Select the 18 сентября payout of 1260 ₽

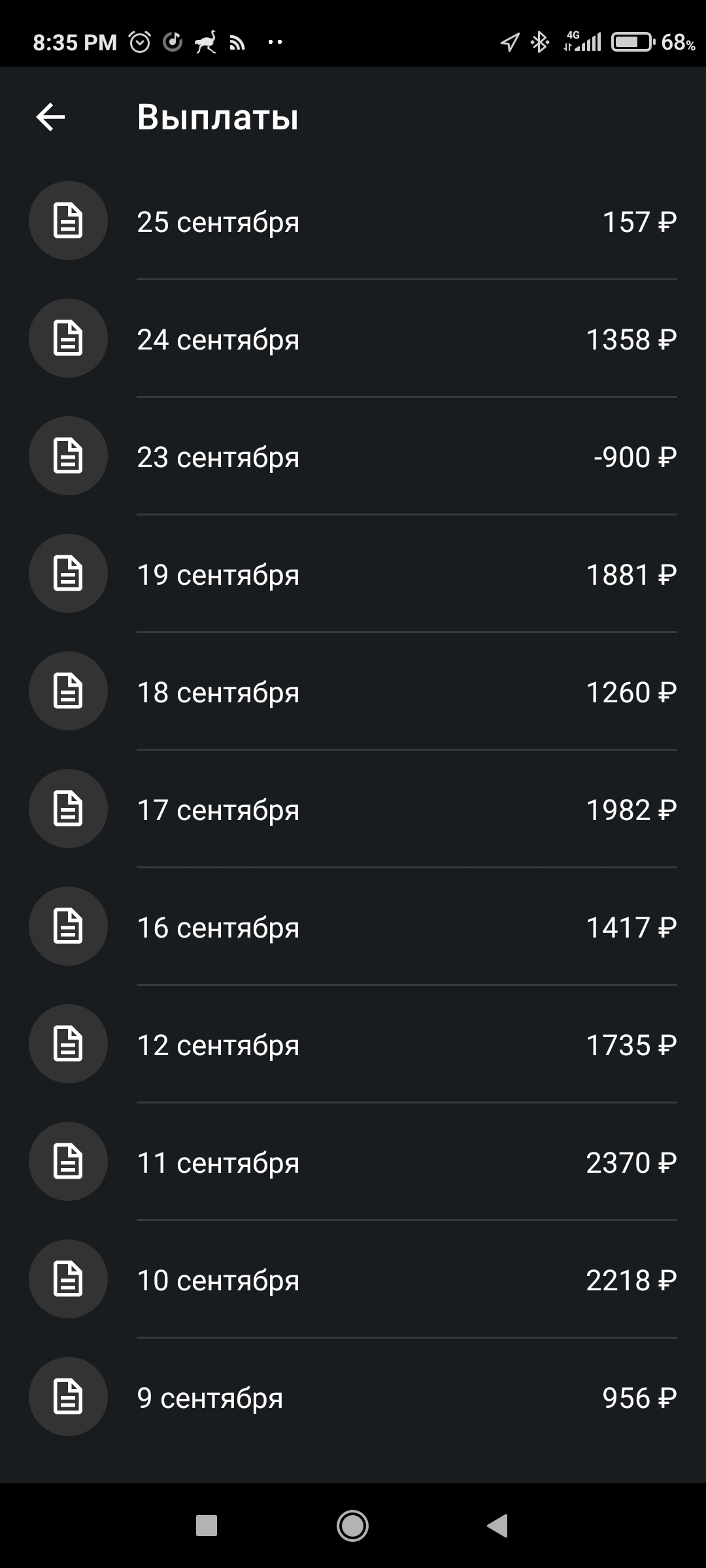[353, 692]
